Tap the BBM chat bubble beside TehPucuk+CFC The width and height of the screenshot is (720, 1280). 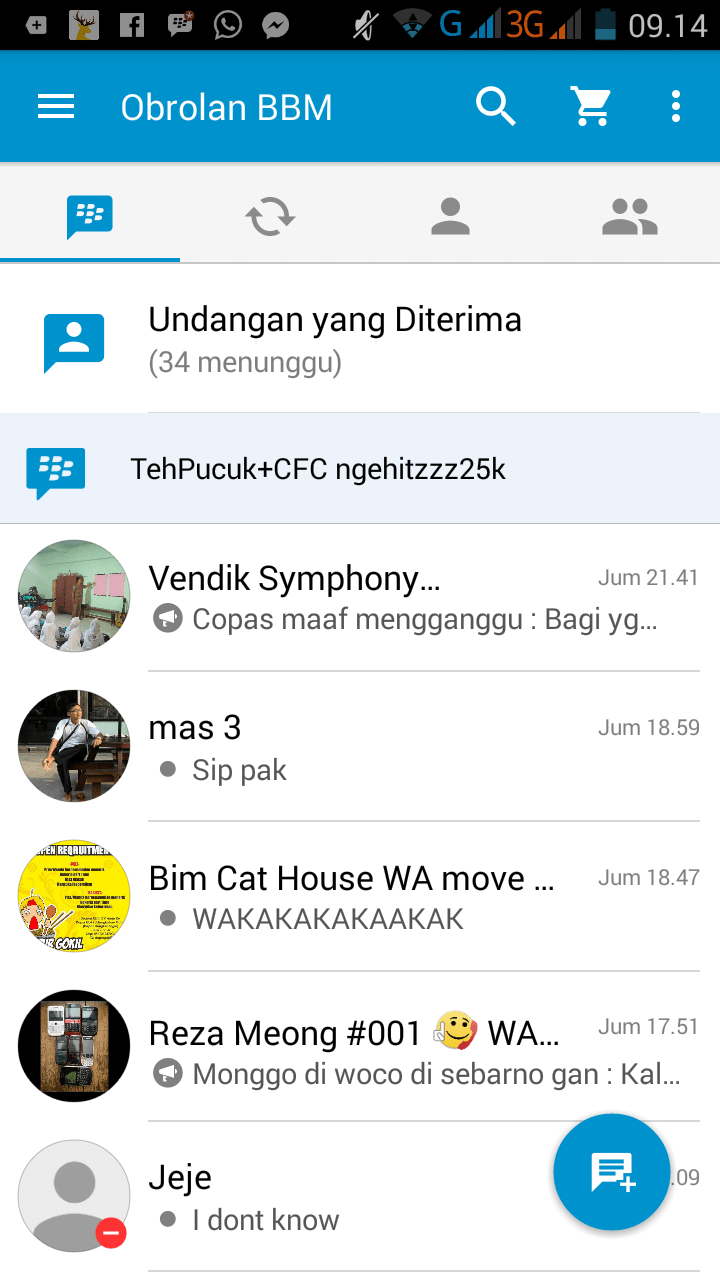click(x=56, y=469)
